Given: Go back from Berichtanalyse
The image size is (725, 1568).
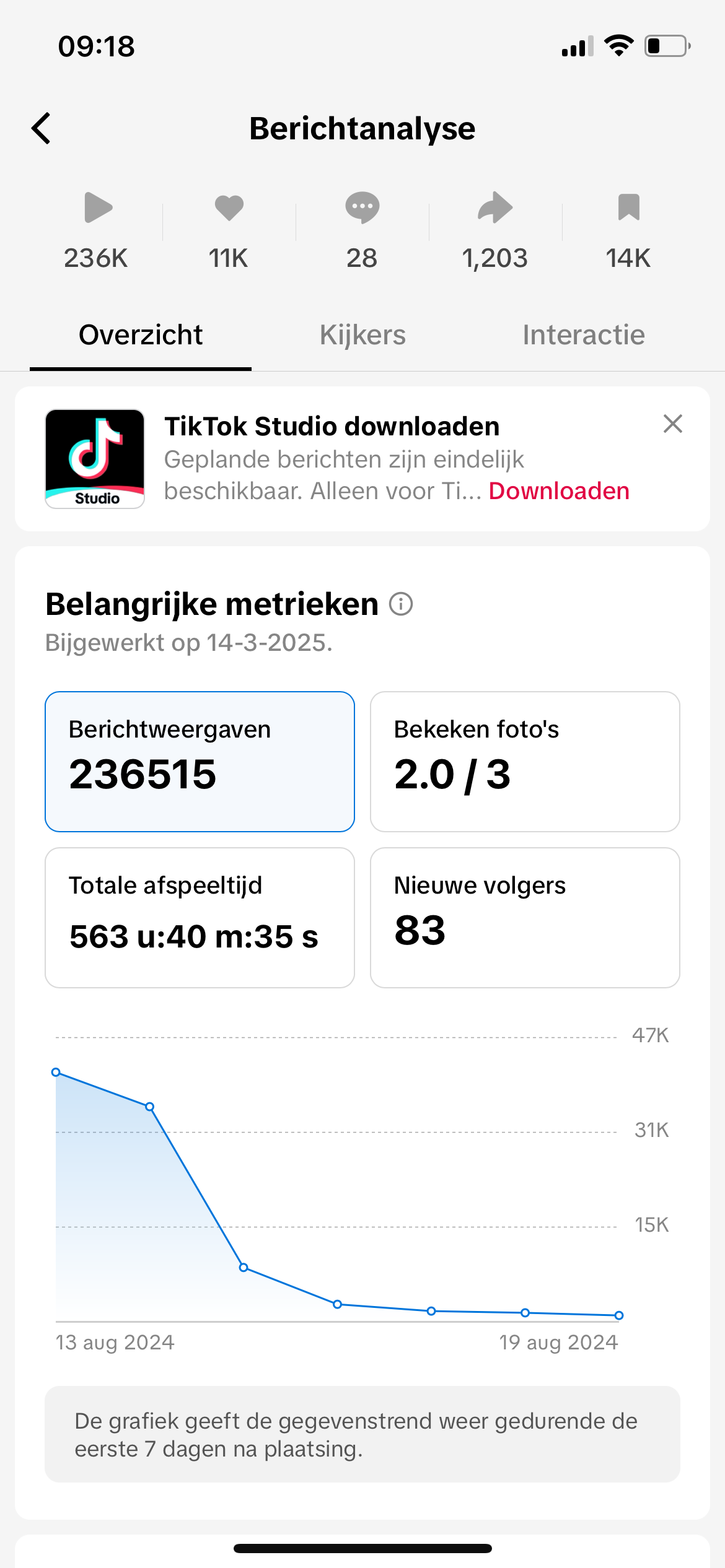Looking at the screenshot, I should (x=42, y=129).
